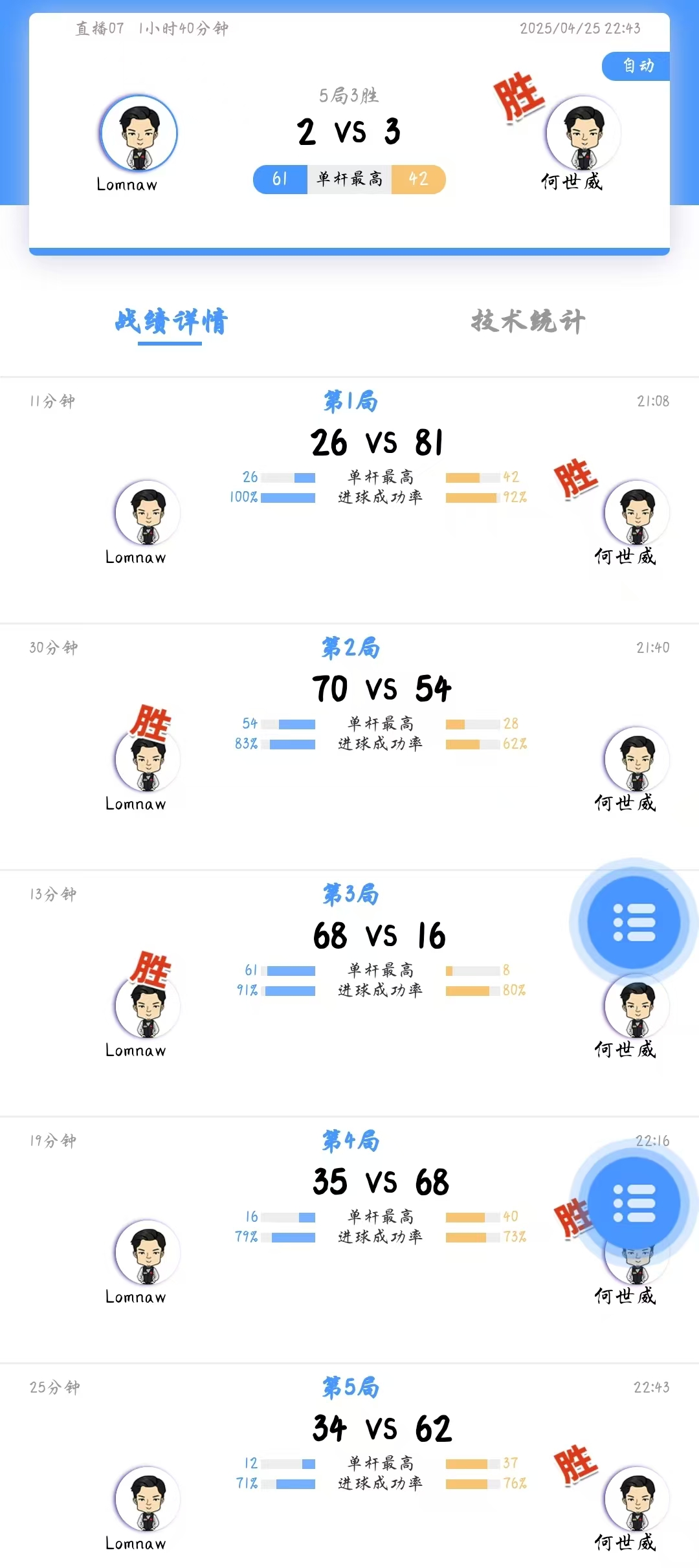Viewport: 699px width, 1568px height.
Task: Select the 战绩详情 tab
Action: (x=171, y=322)
